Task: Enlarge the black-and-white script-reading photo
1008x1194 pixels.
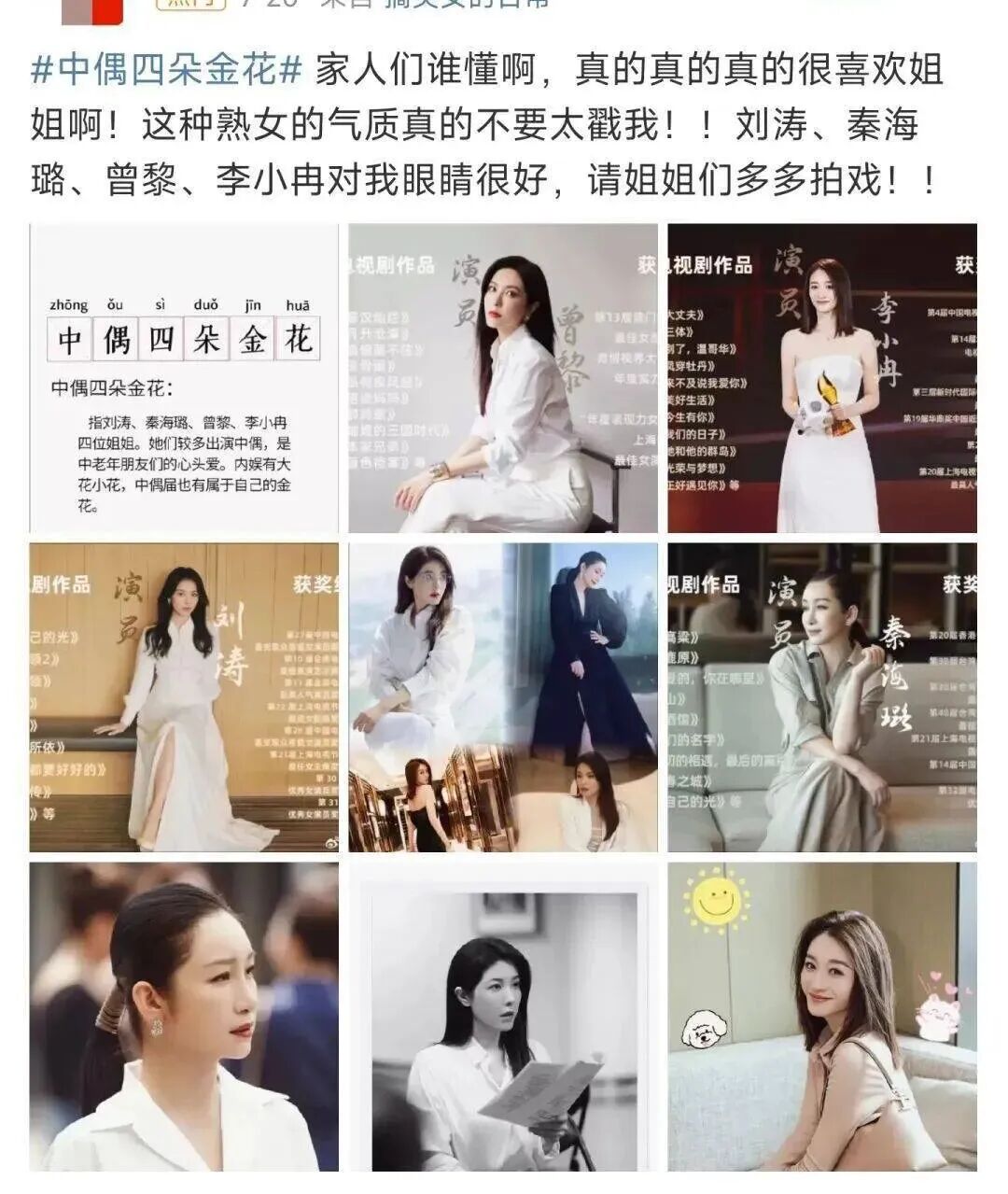Action: tap(503, 1017)
